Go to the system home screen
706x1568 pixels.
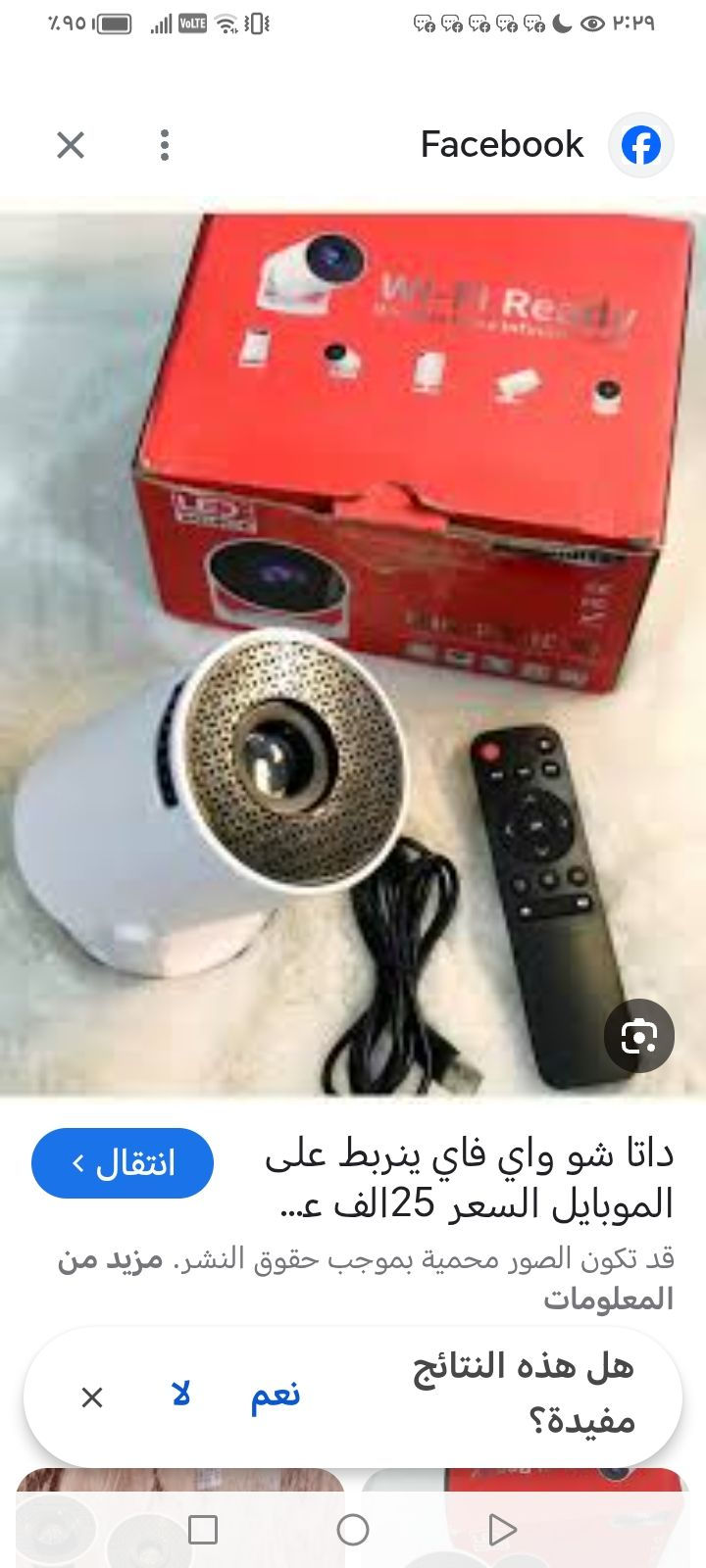(353, 1530)
